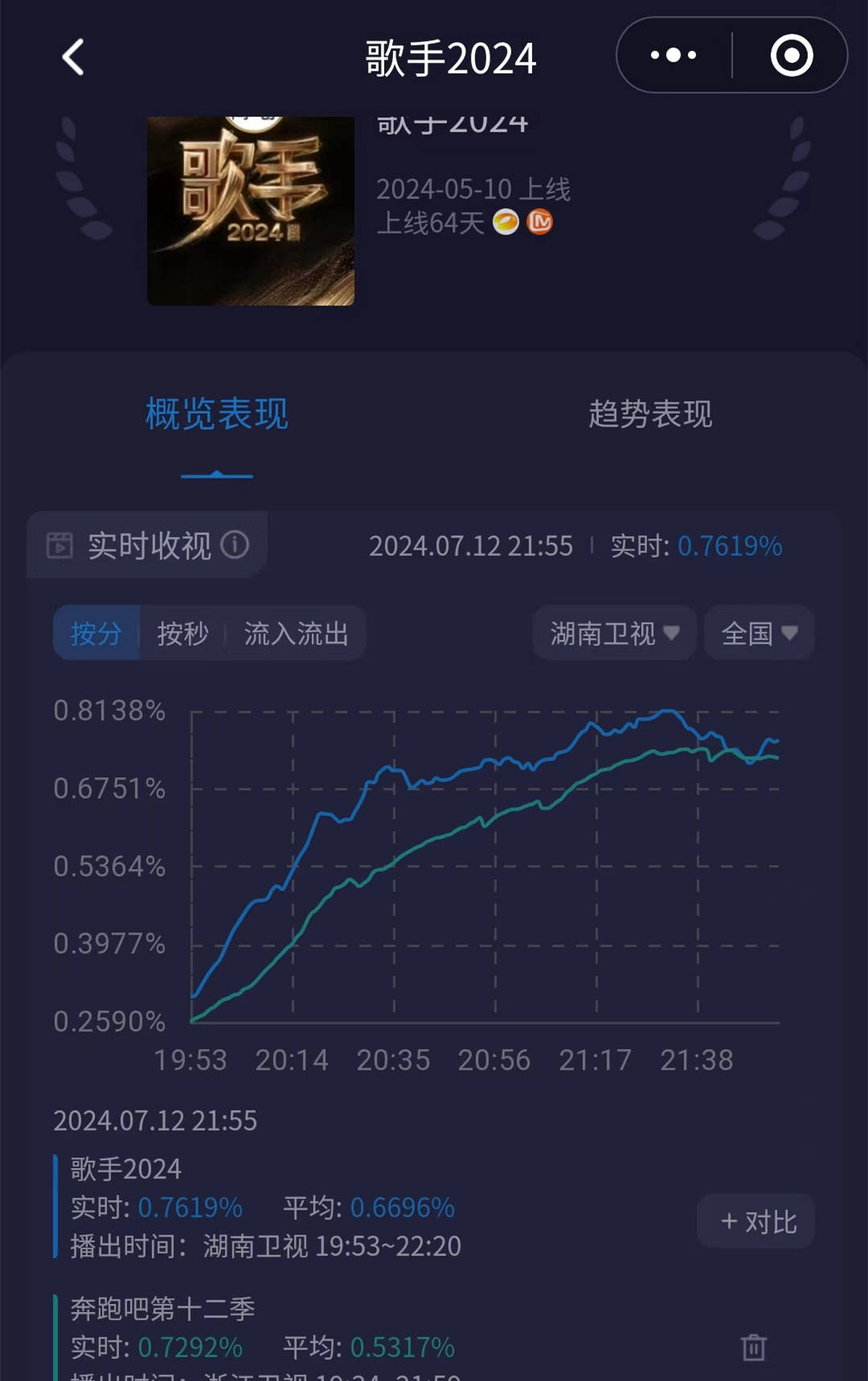The height and width of the screenshot is (1381, 868).
Task: Show the info tooltip next to 实时收视
Action: click(x=235, y=545)
